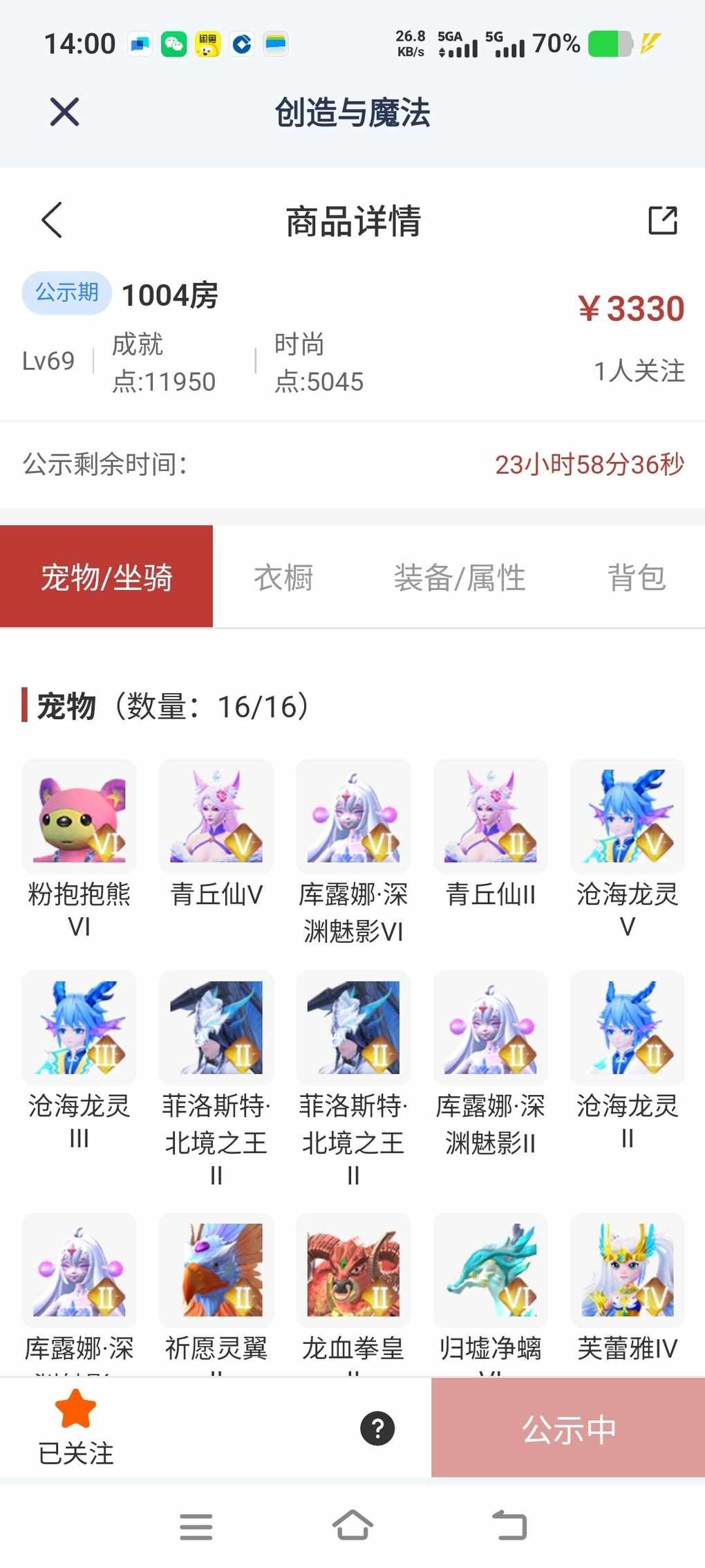Viewport: 705px width, 1568px height.
Task: Open pet 沧海龙灵V
Action: tap(627, 816)
